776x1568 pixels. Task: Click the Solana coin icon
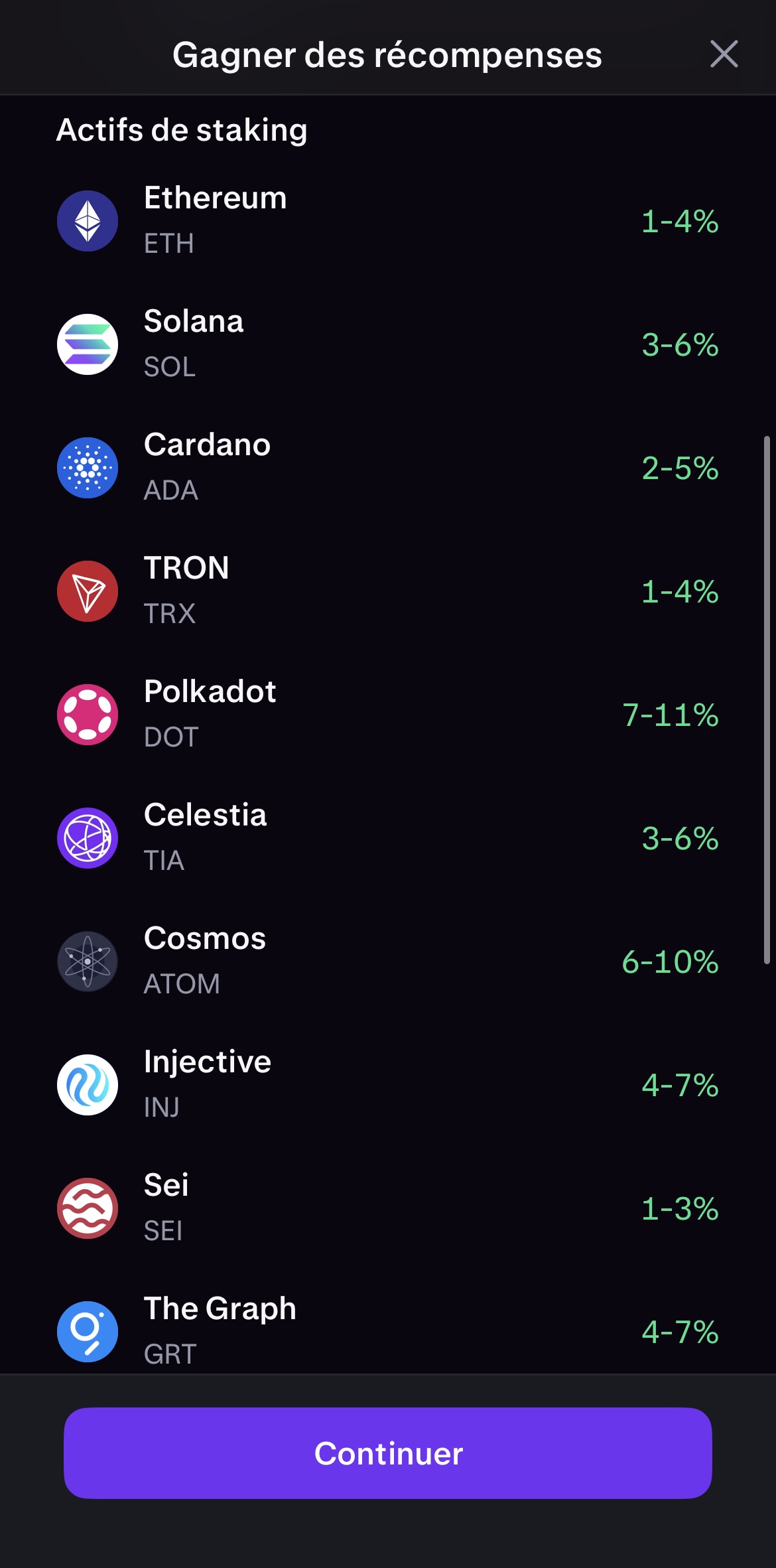coord(87,344)
